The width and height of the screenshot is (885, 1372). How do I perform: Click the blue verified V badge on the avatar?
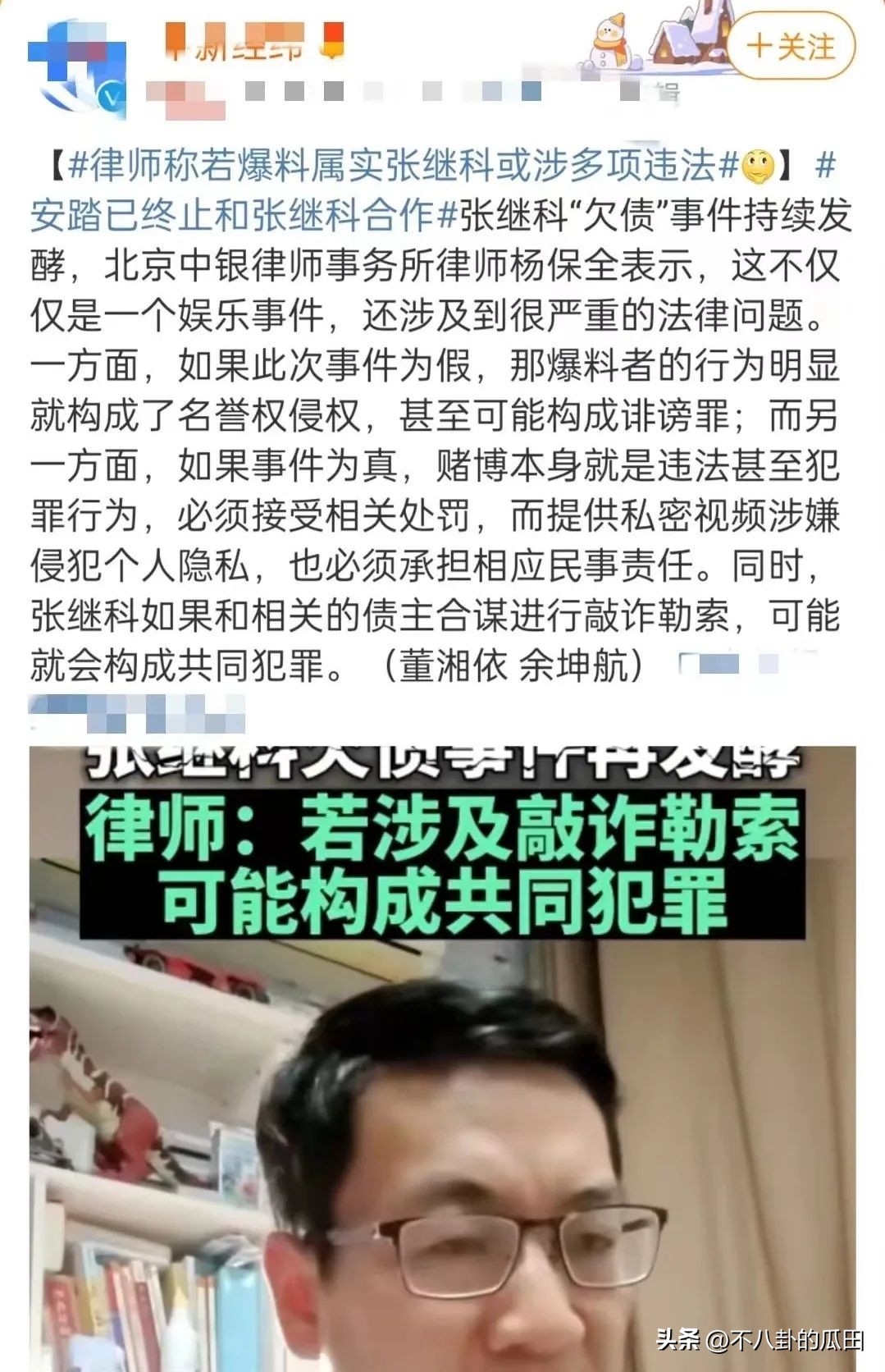pos(110,97)
